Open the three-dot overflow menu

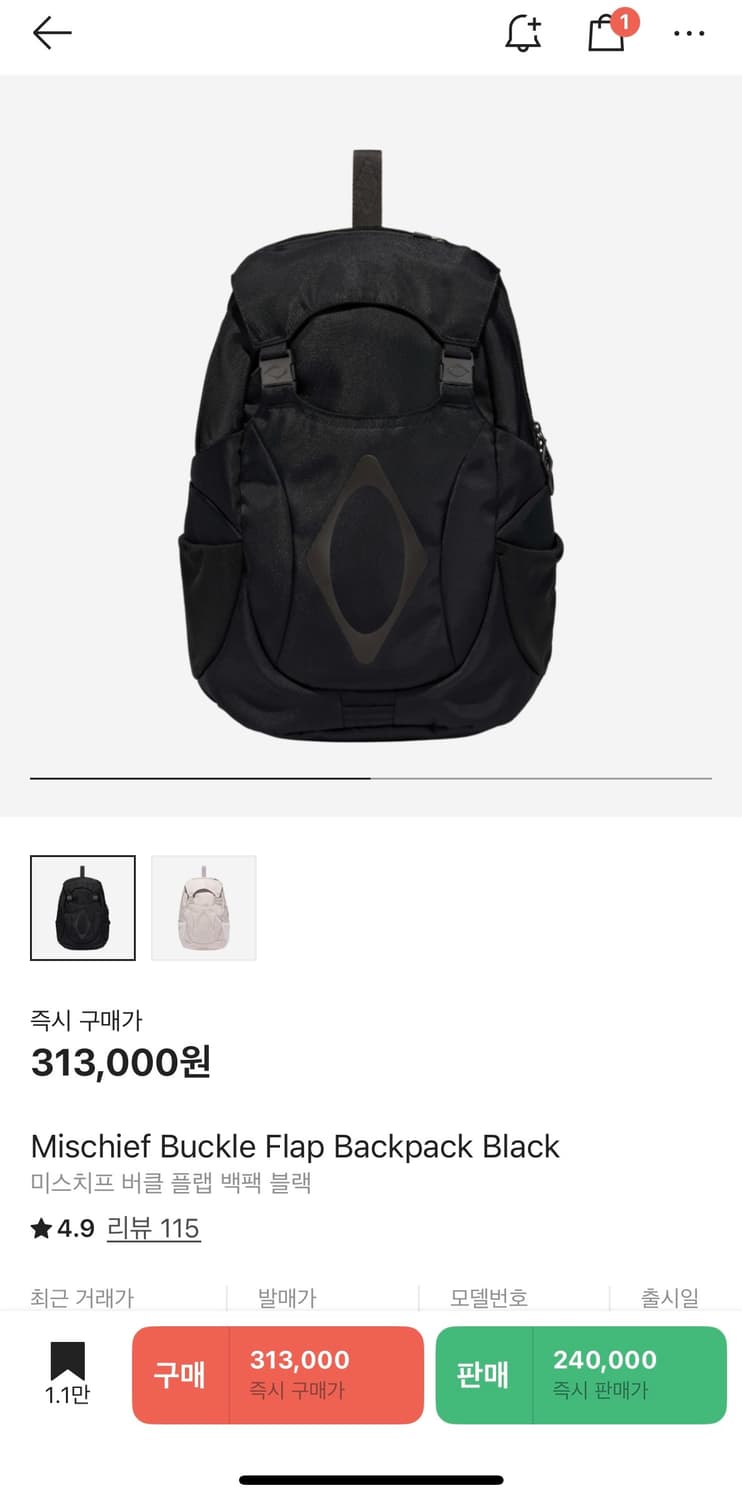click(689, 34)
